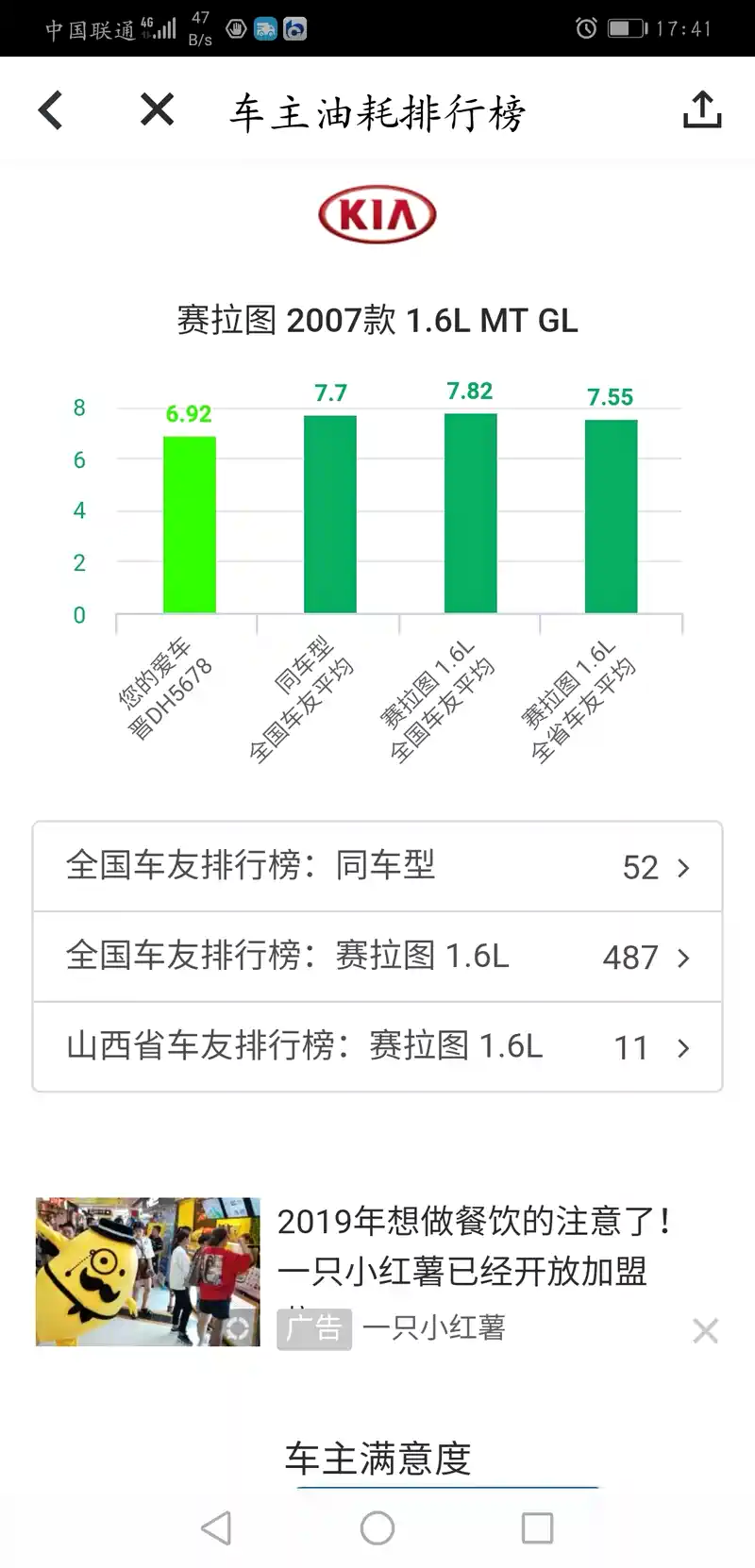Tap the system home button
755x1568 pixels.
377,1527
